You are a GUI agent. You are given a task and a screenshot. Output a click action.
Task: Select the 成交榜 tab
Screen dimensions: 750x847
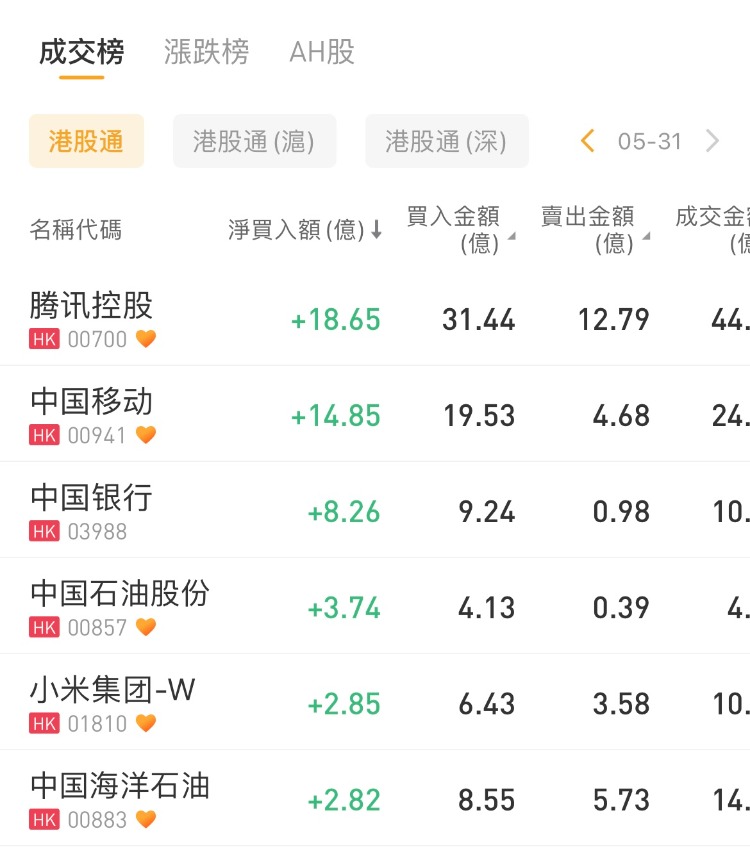(82, 52)
